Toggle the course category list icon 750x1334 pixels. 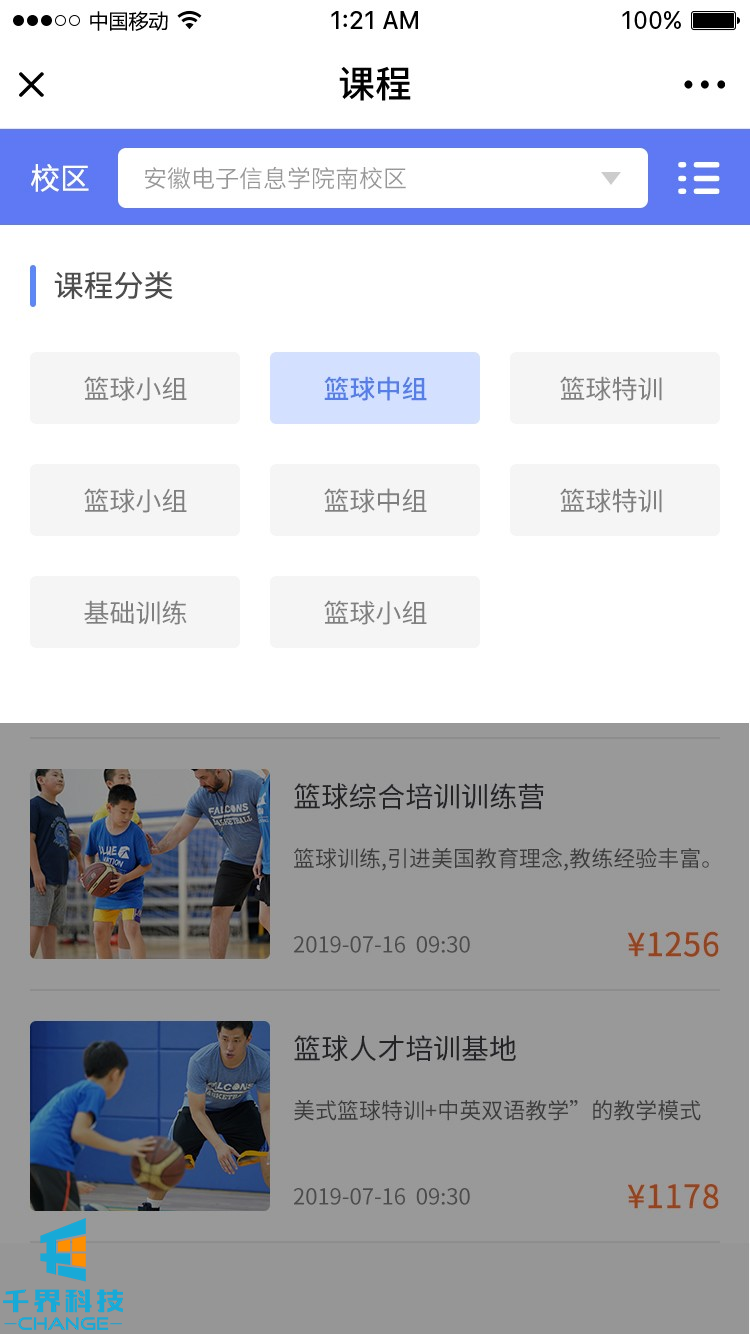tap(698, 178)
